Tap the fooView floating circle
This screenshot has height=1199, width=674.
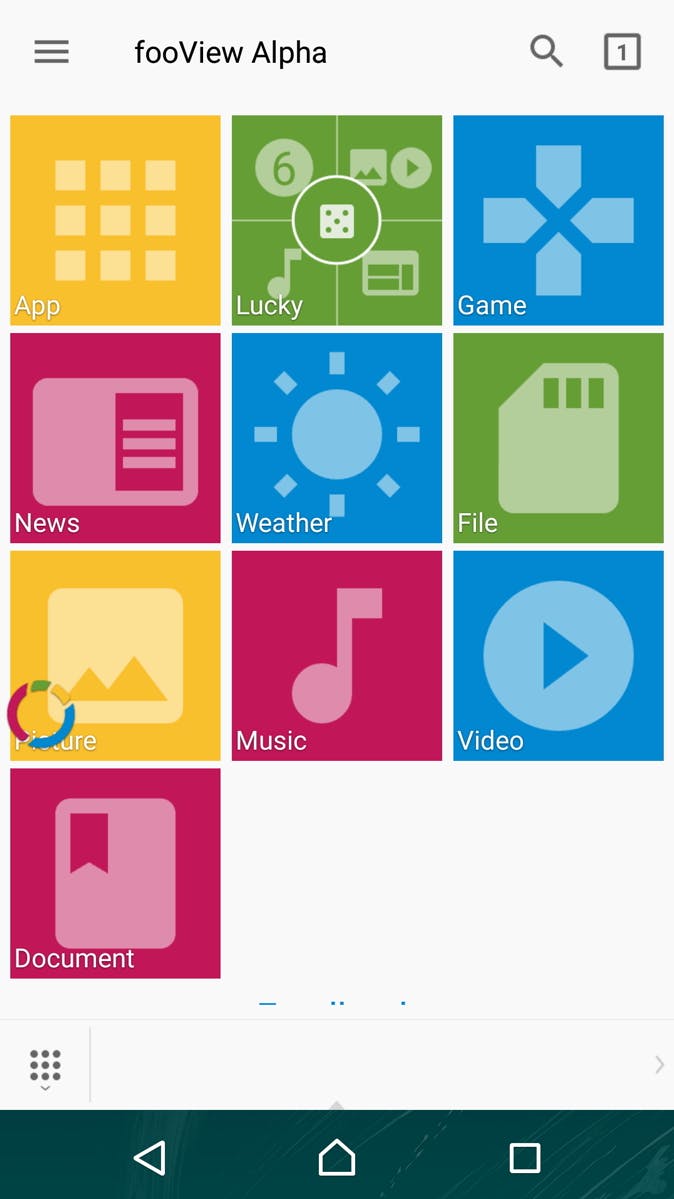(x=40, y=713)
